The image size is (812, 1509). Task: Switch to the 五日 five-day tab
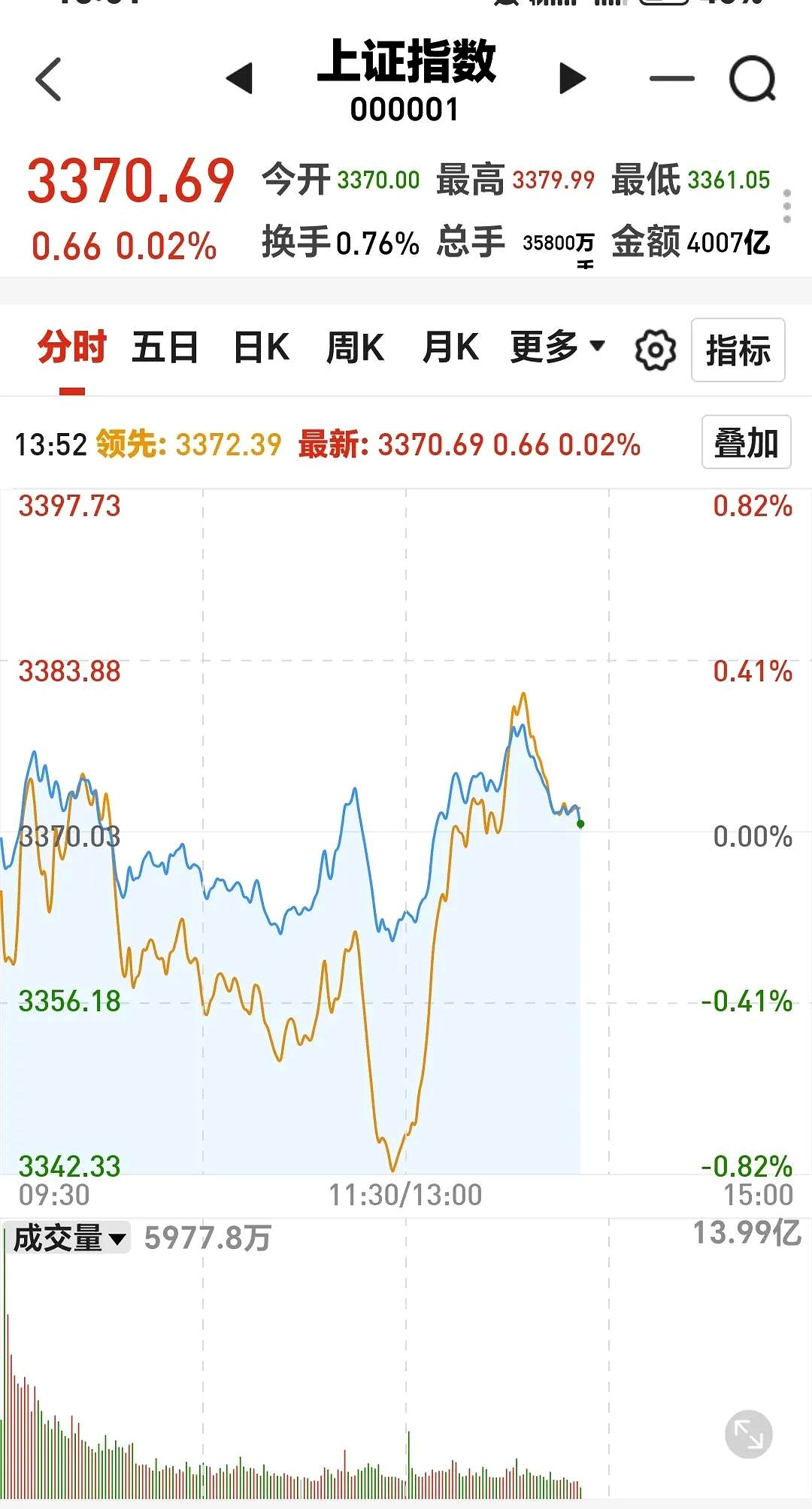tap(167, 347)
